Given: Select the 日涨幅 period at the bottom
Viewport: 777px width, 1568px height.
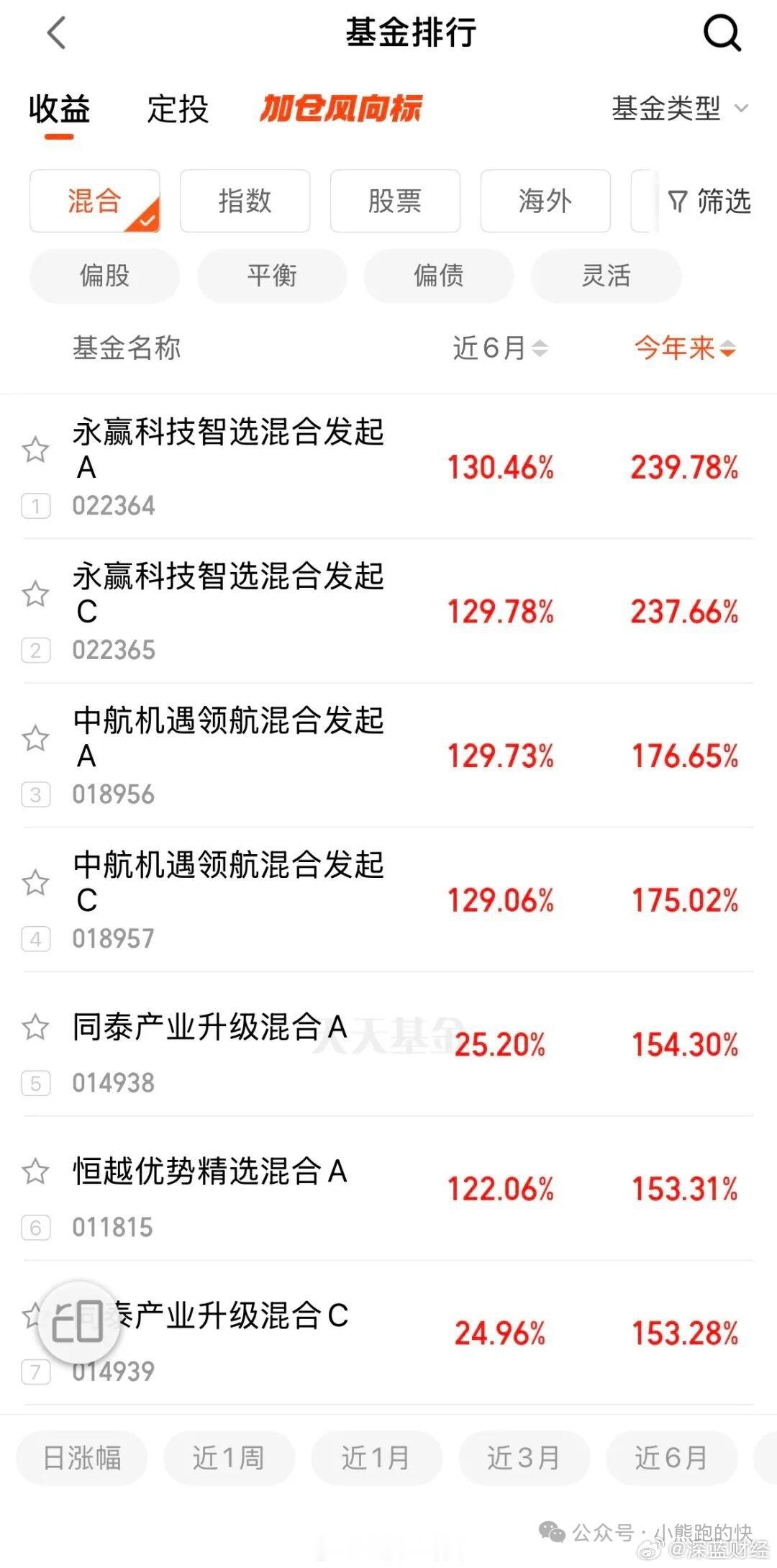Looking at the screenshot, I should pyautogui.click(x=81, y=1459).
